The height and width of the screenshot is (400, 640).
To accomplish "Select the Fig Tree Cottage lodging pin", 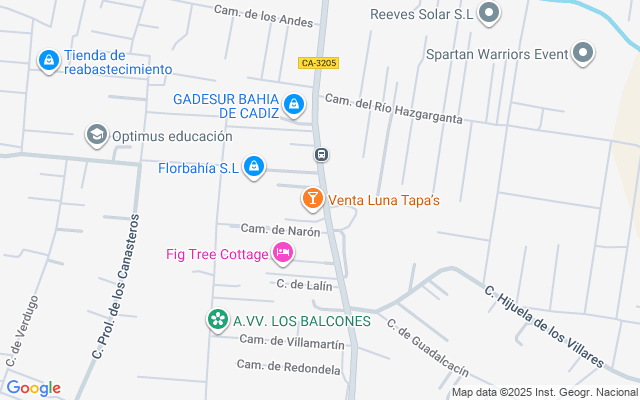I will pos(283,254).
